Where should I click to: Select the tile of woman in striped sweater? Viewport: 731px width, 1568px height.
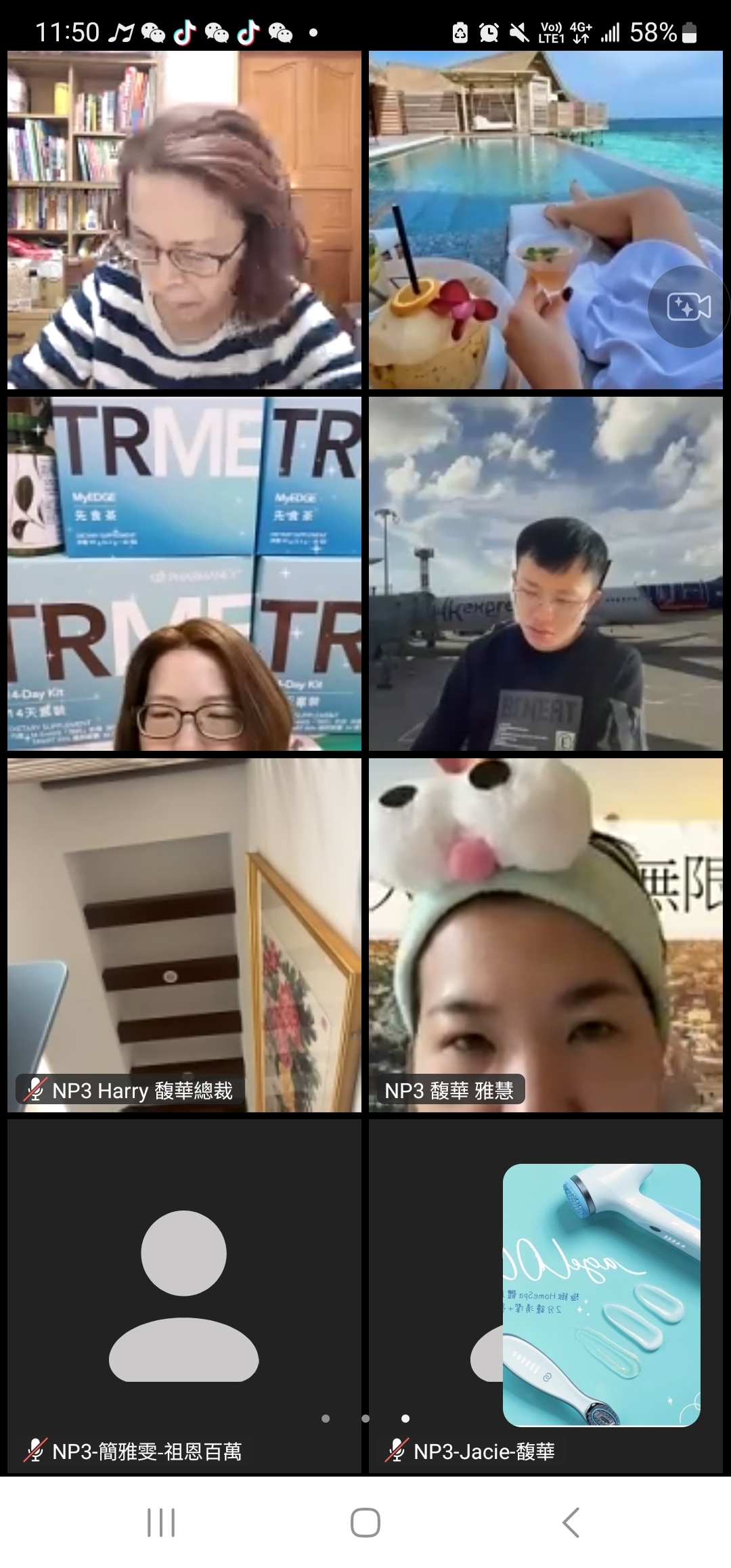pyautogui.click(x=184, y=220)
